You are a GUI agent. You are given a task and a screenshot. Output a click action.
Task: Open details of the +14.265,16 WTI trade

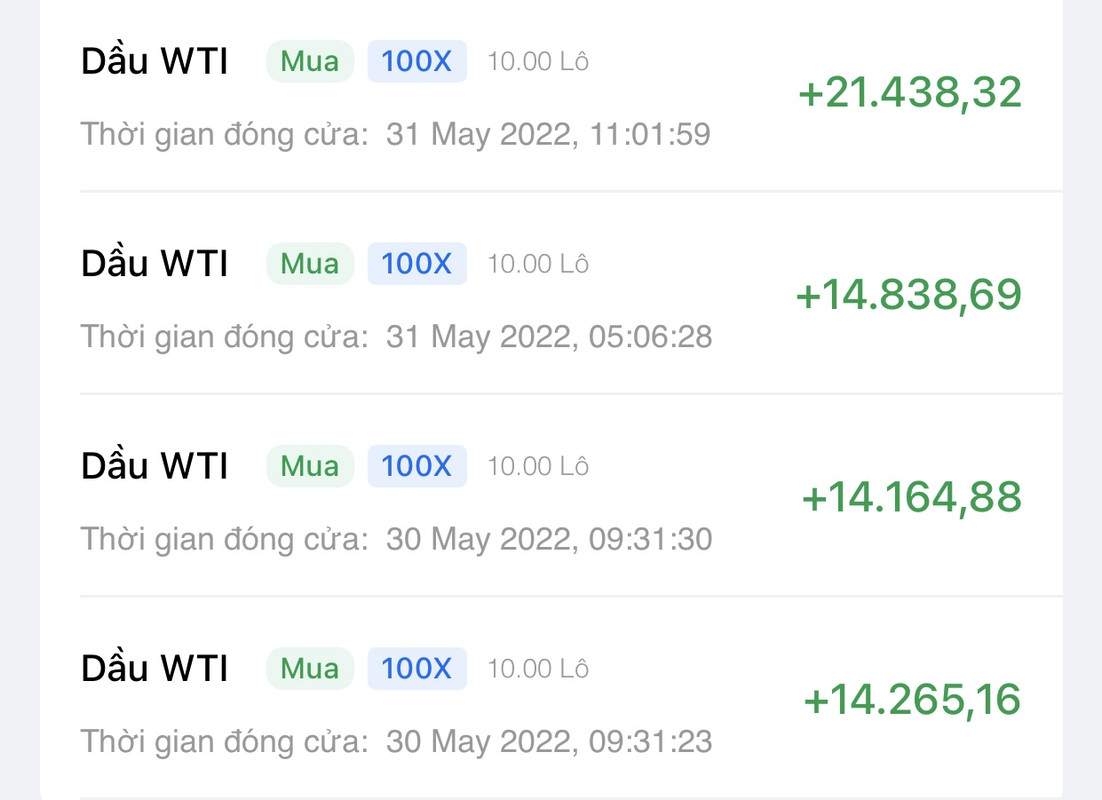[x=550, y=701]
